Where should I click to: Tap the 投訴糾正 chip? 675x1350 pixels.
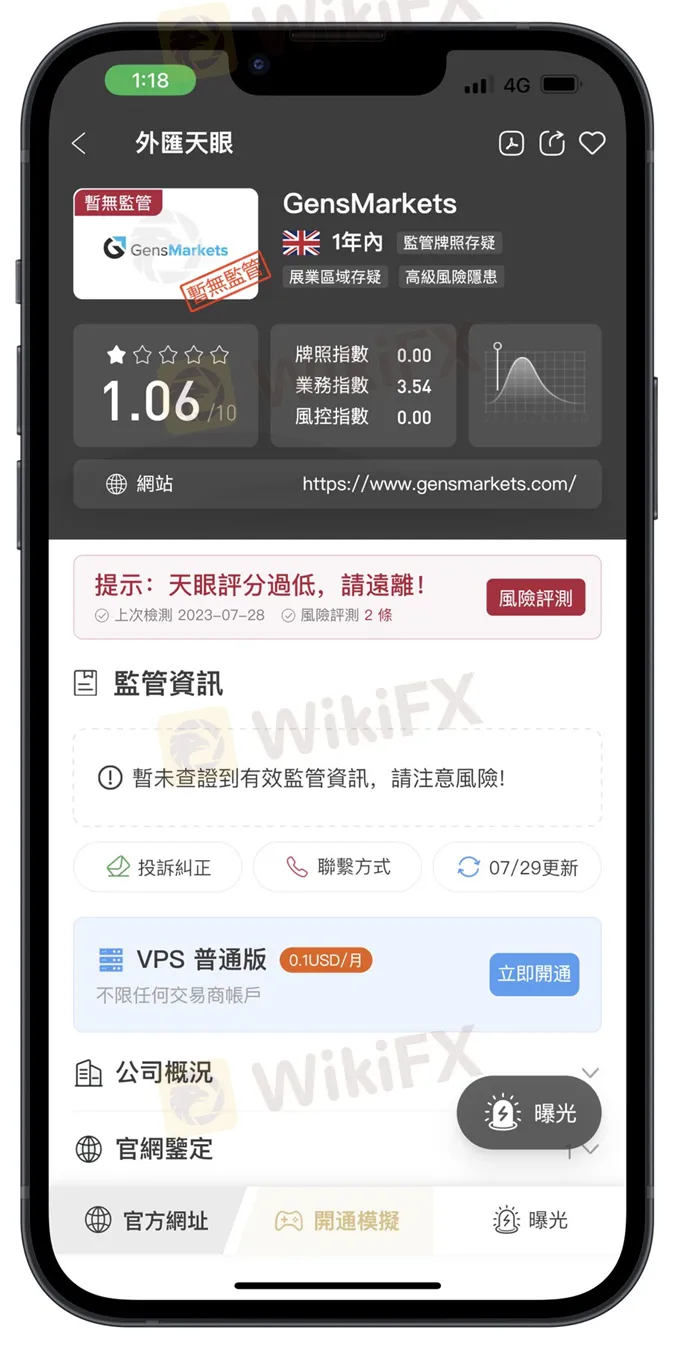coord(158,867)
